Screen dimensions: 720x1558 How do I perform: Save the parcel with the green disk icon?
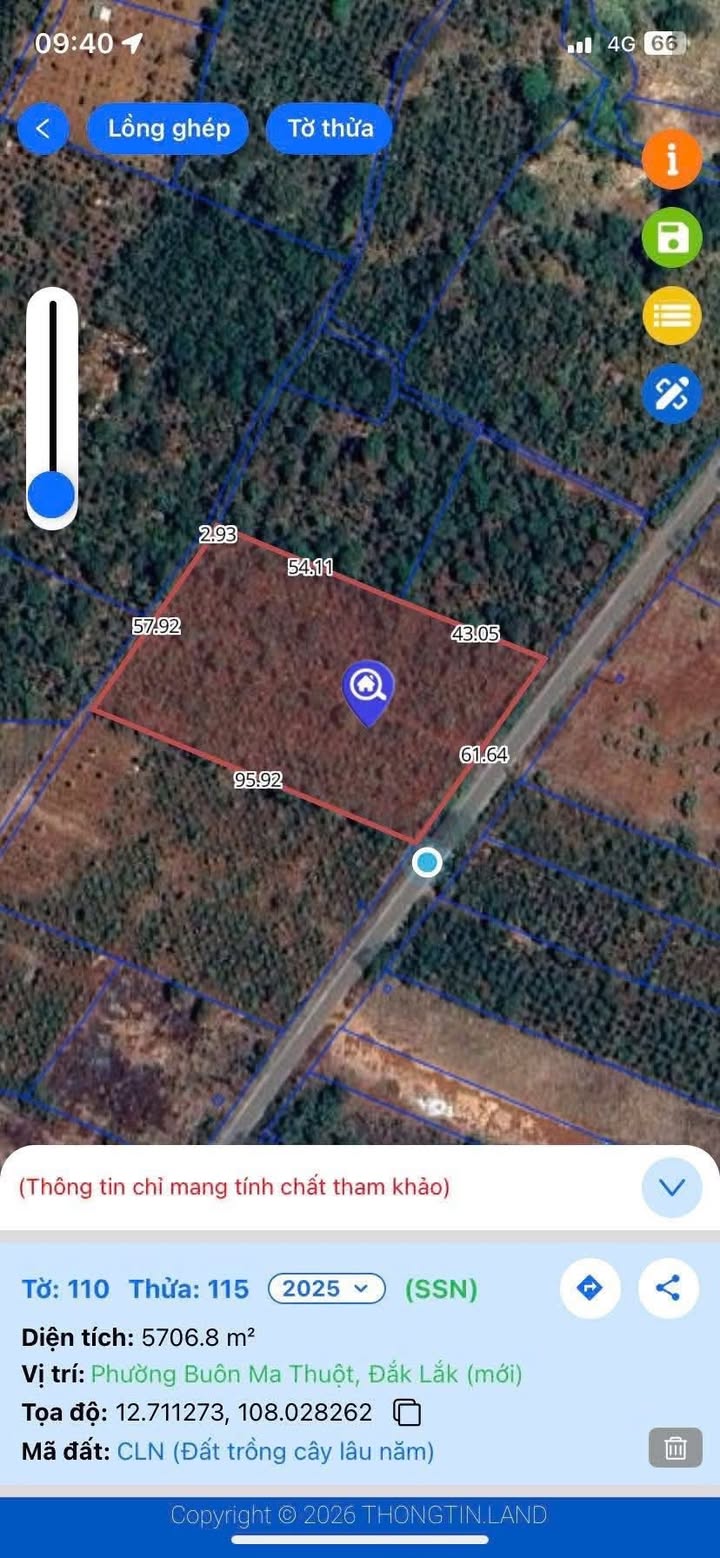coord(672,238)
